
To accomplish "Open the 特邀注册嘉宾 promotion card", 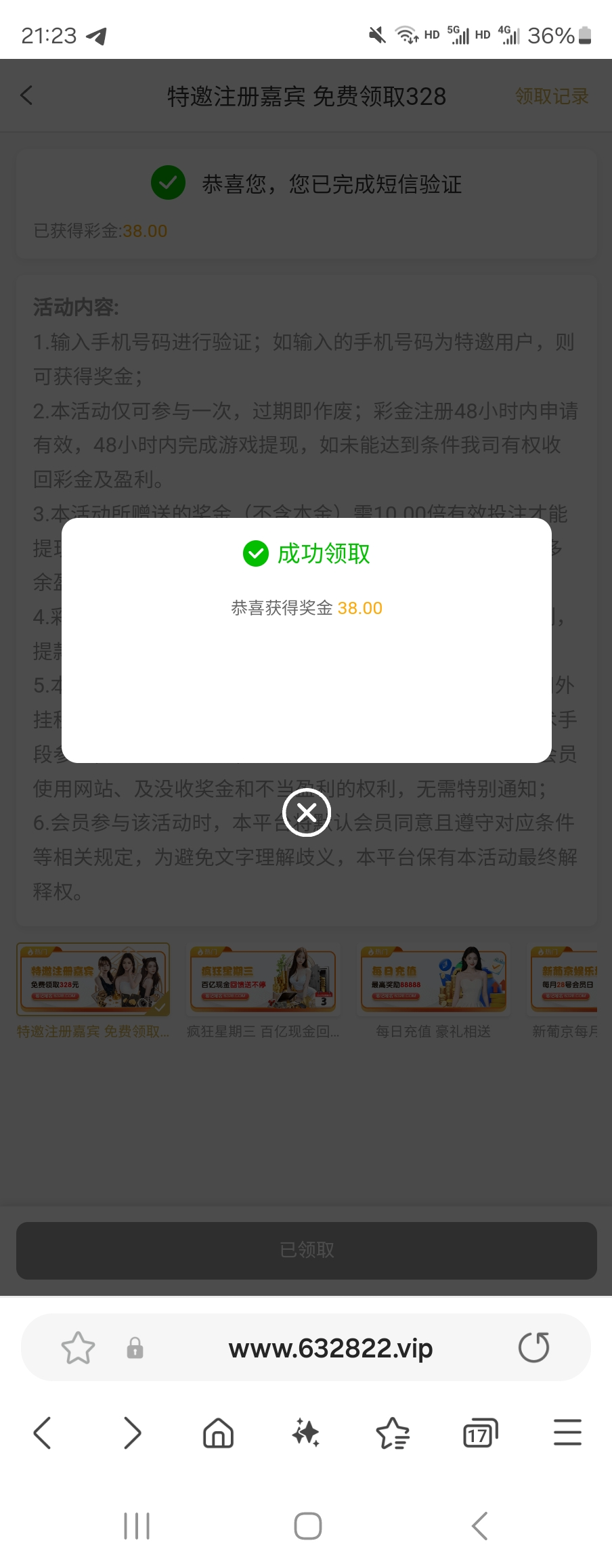I will 93,980.
